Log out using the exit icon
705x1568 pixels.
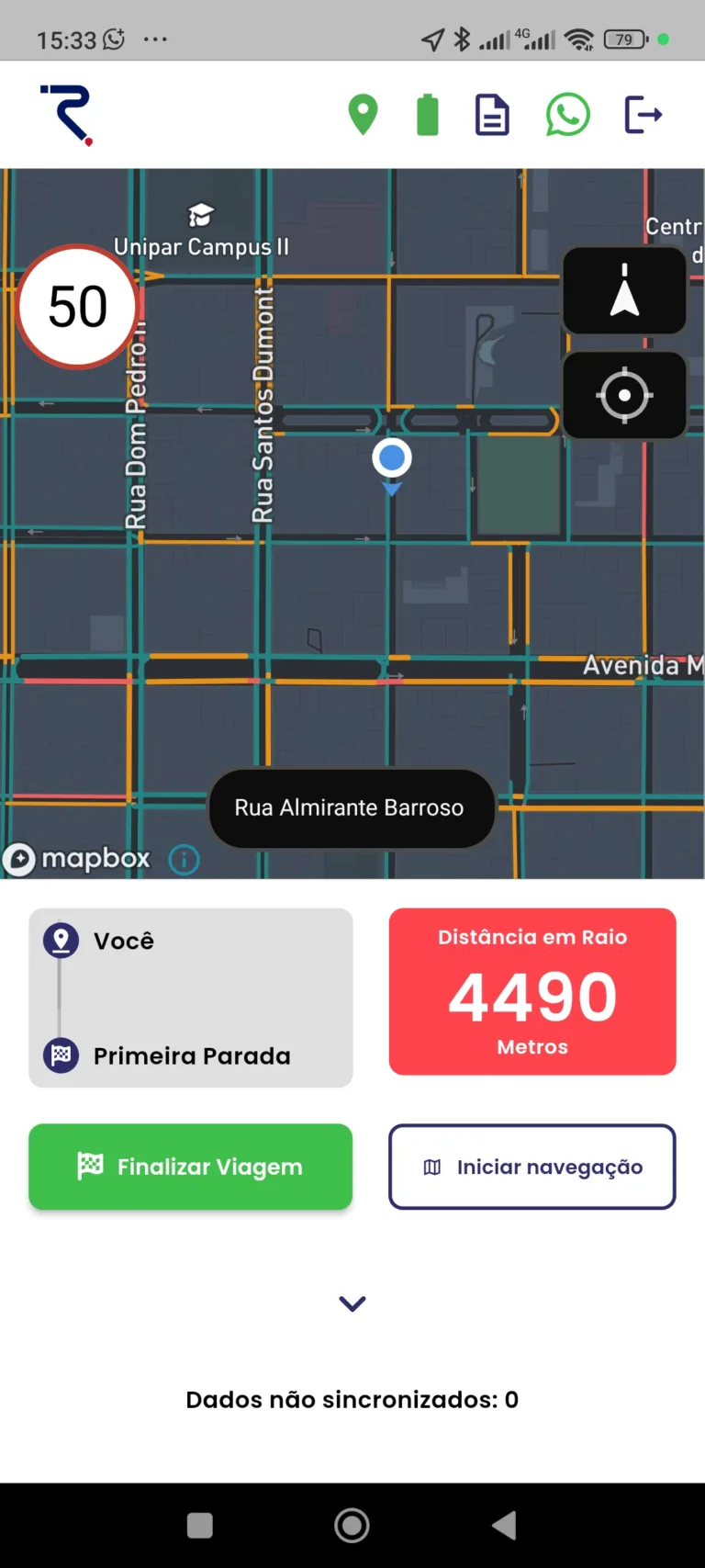click(643, 114)
